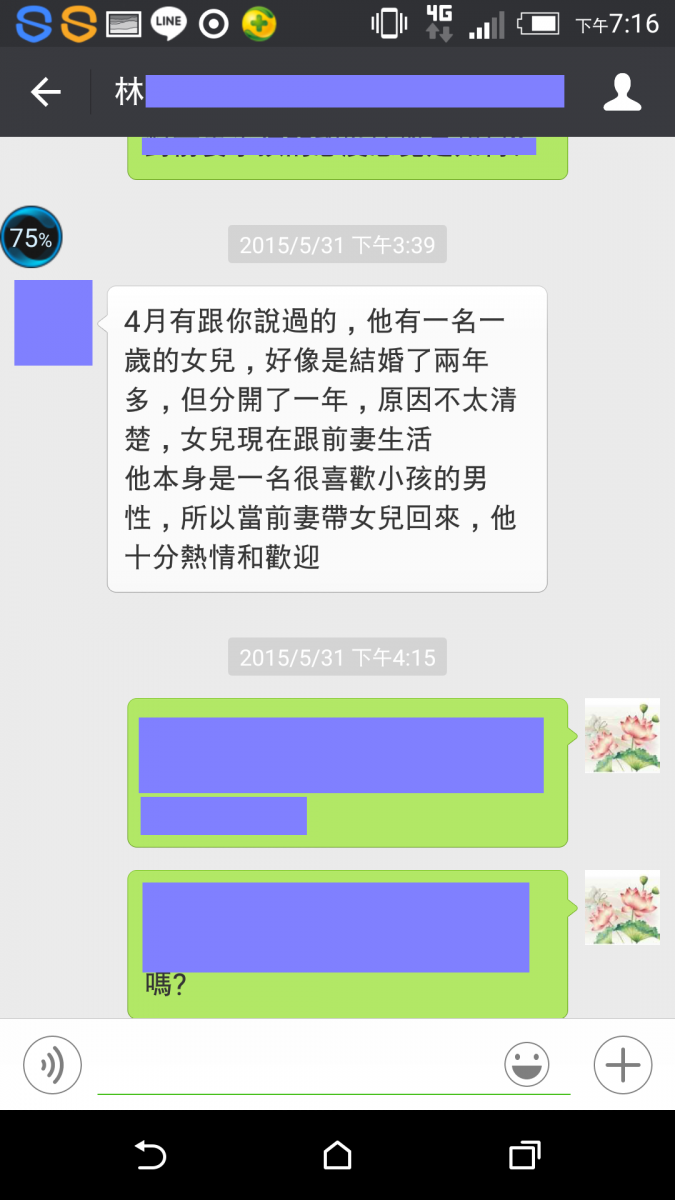
Task: Open the contact profile icon
Action: tap(622, 92)
